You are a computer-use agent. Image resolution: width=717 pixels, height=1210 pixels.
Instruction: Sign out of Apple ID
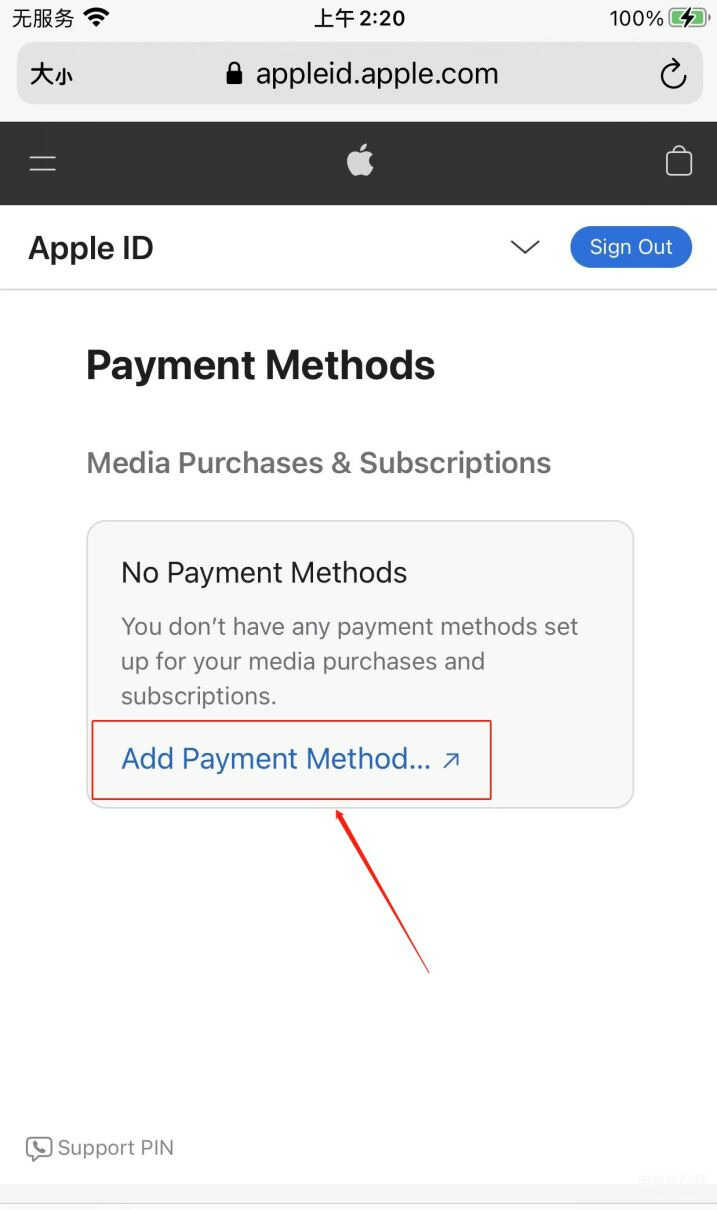tap(630, 247)
